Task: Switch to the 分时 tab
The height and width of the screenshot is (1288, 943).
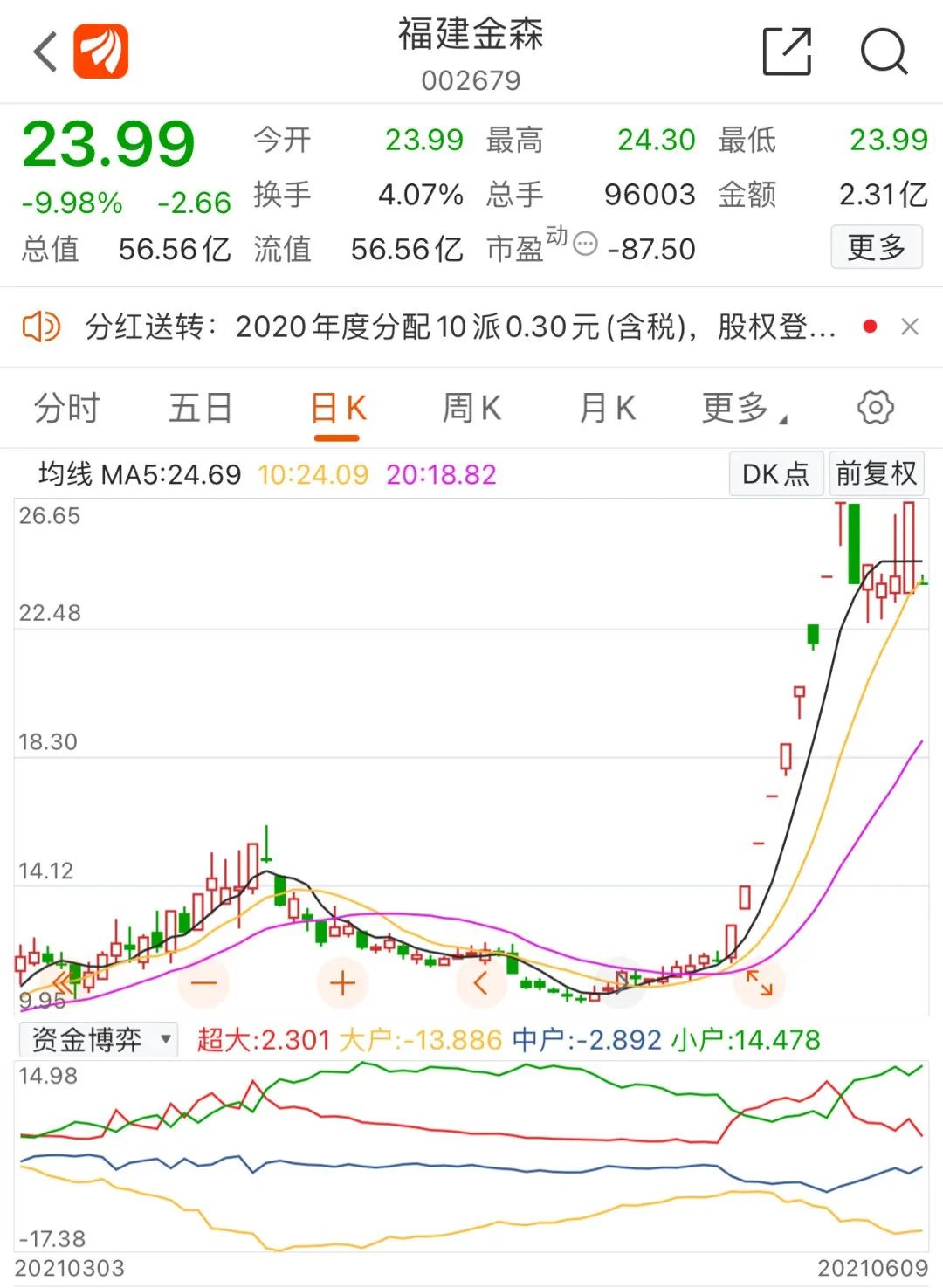Action: pos(67,409)
